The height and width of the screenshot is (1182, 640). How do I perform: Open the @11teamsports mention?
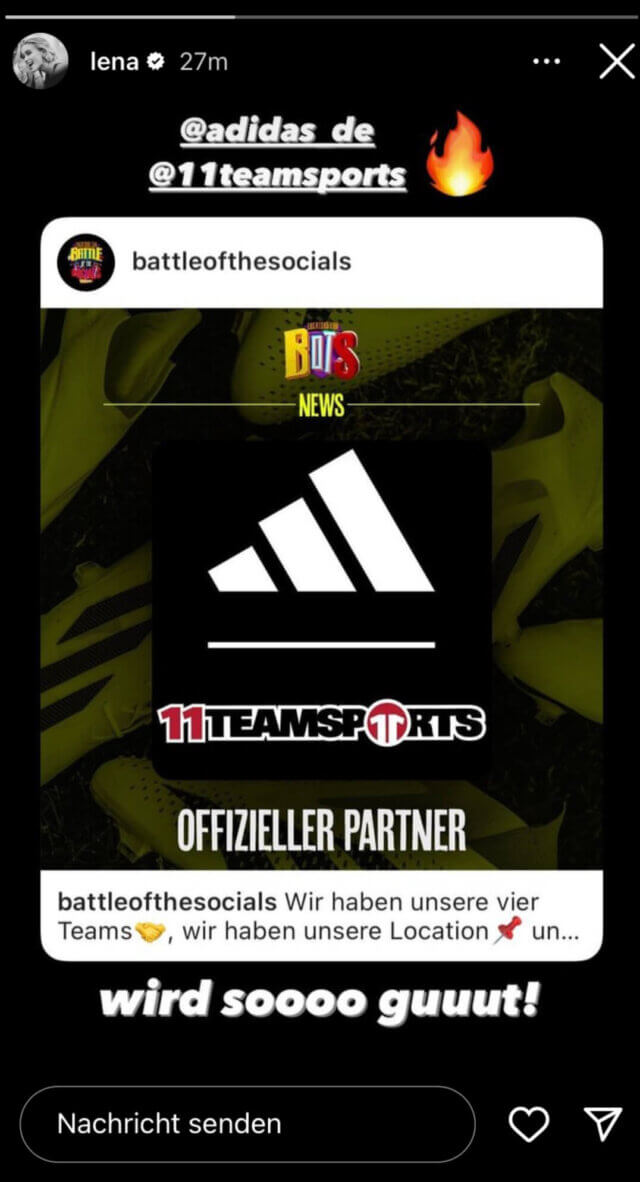click(x=277, y=176)
